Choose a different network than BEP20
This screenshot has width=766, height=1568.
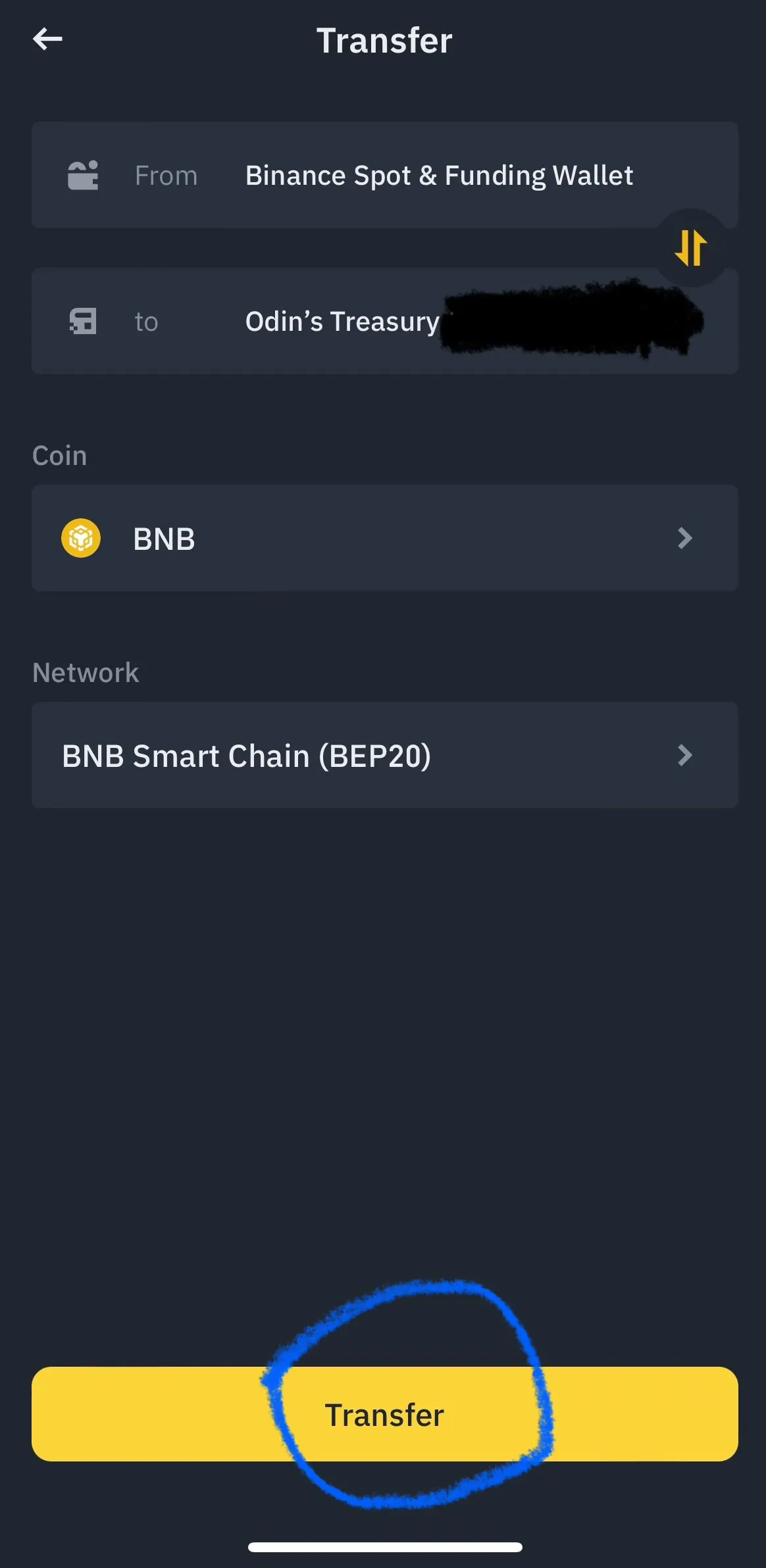coord(384,755)
